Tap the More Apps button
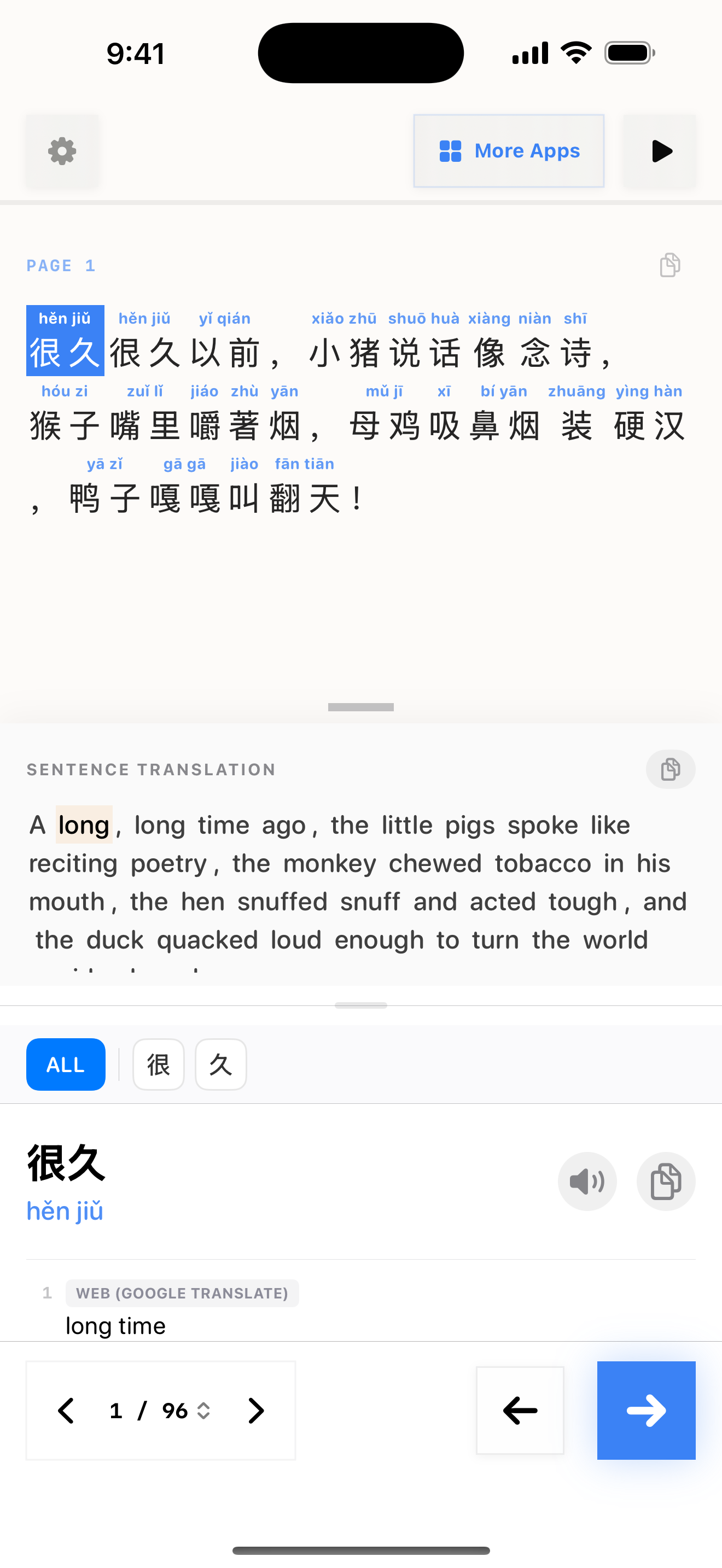The image size is (722, 1568). (x=509, y=151)
